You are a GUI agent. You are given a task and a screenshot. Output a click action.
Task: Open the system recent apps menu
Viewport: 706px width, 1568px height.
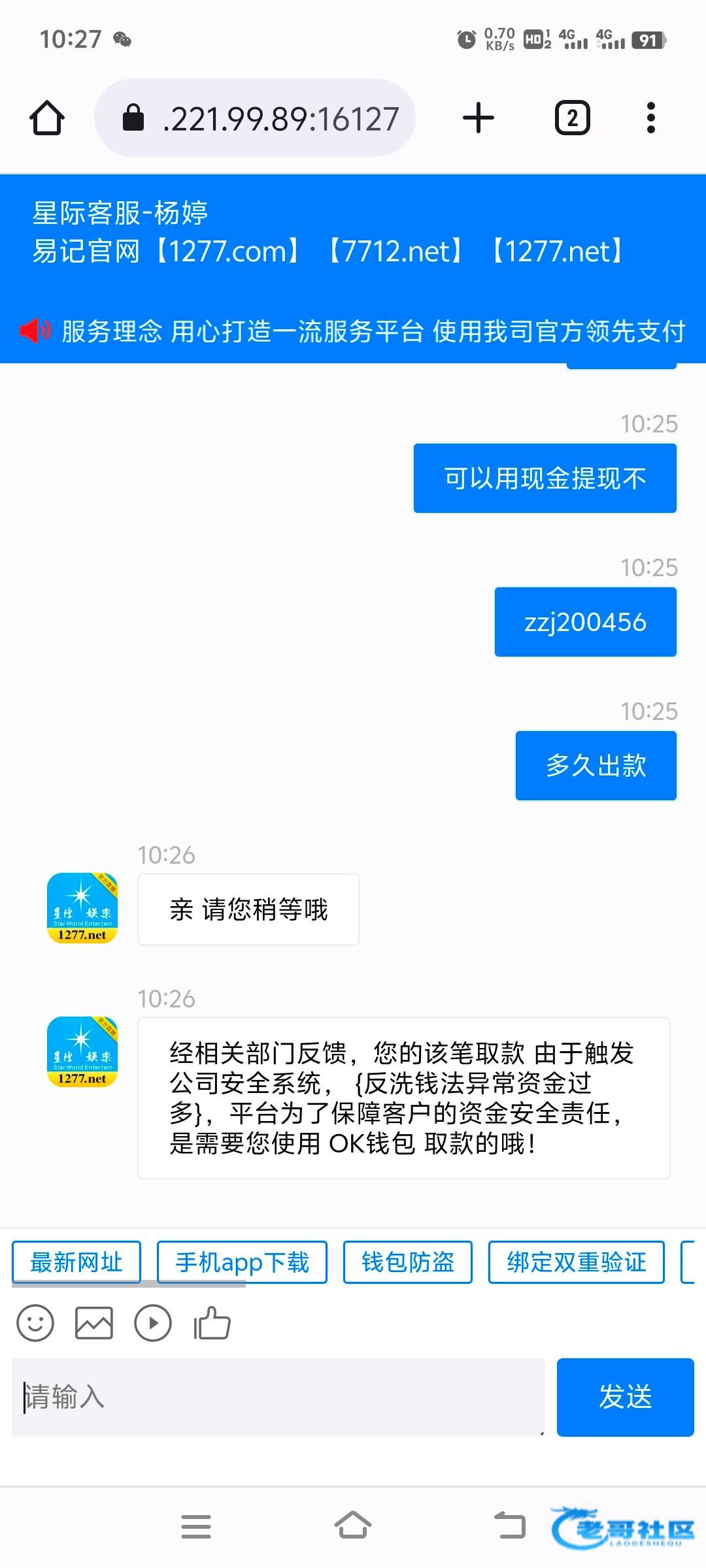[x=196, y=1527]
